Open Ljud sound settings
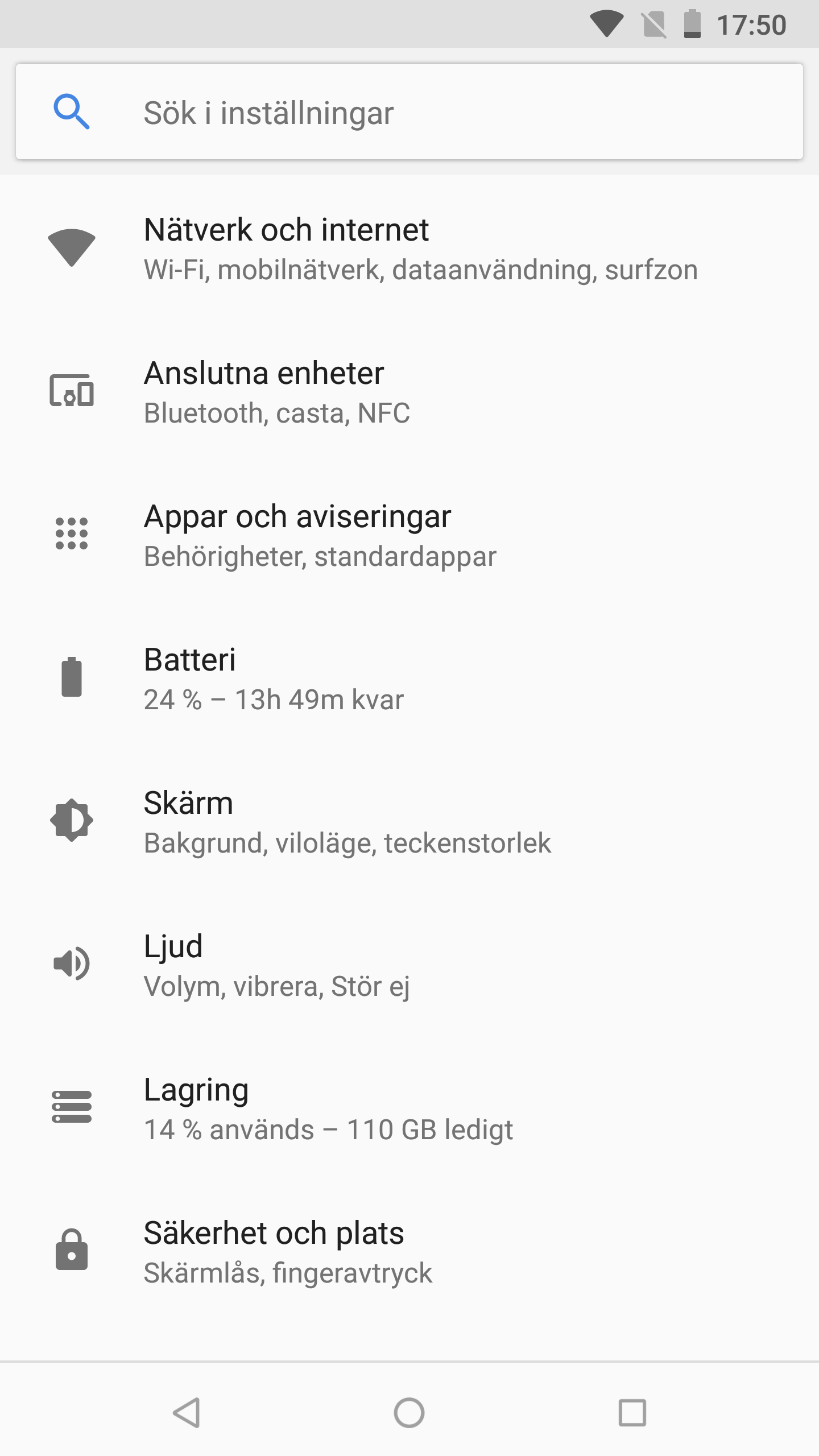 409,965
